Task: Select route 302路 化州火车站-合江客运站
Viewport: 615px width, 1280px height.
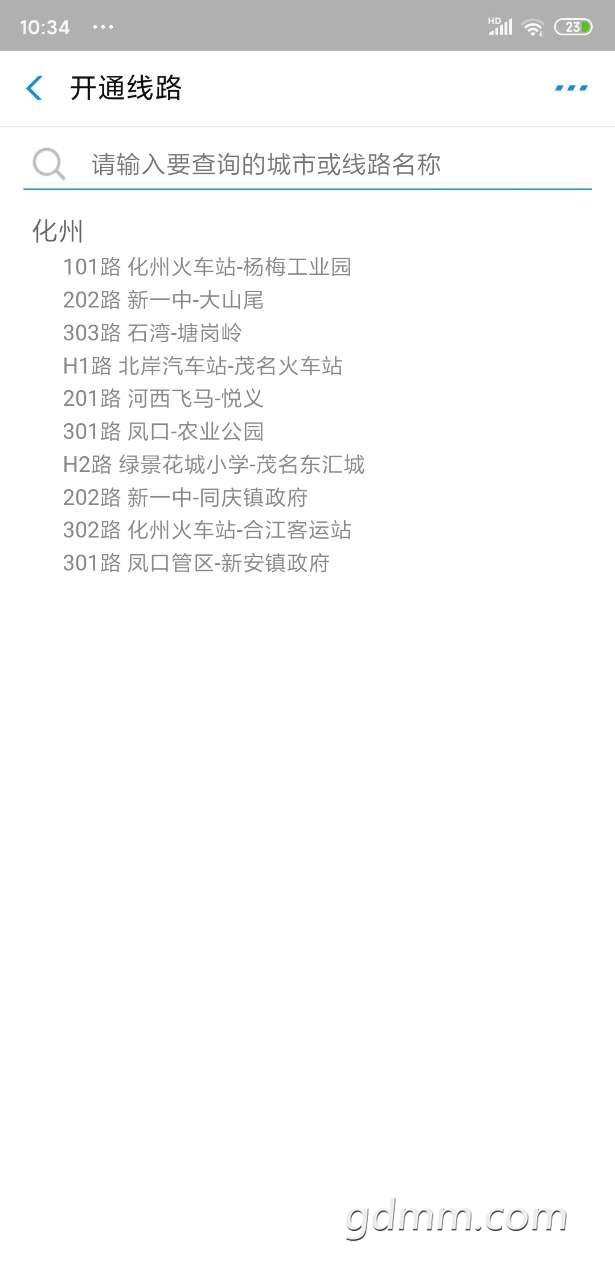Action: 207,531
